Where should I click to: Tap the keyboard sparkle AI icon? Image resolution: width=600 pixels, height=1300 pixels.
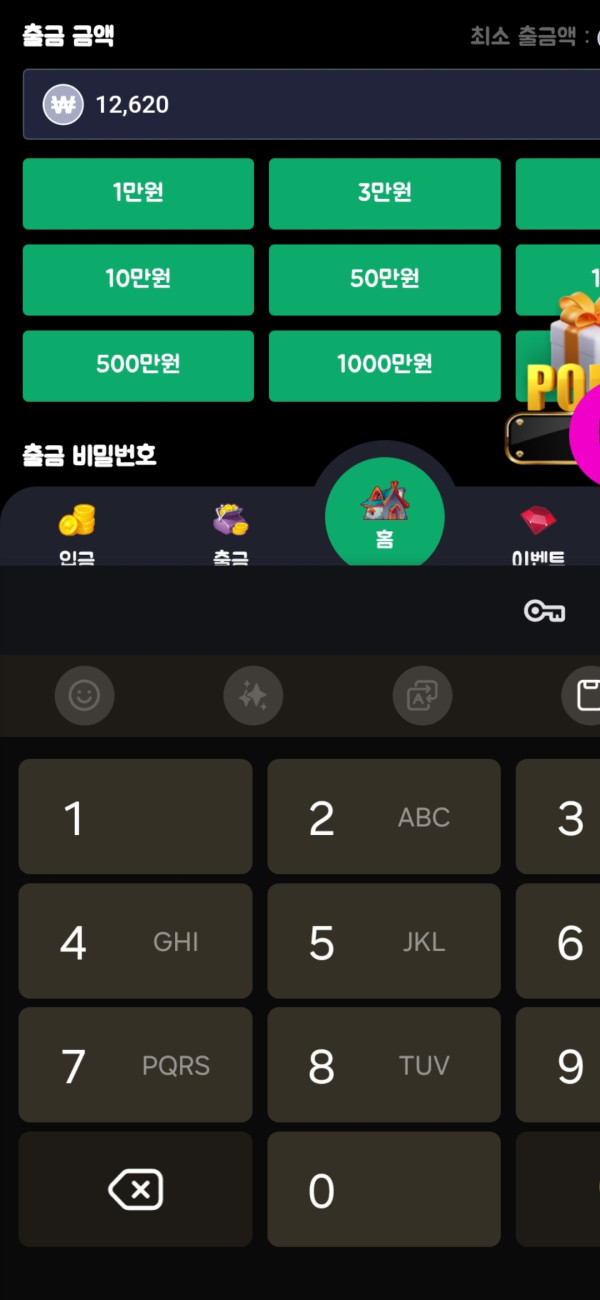[253, 695]
